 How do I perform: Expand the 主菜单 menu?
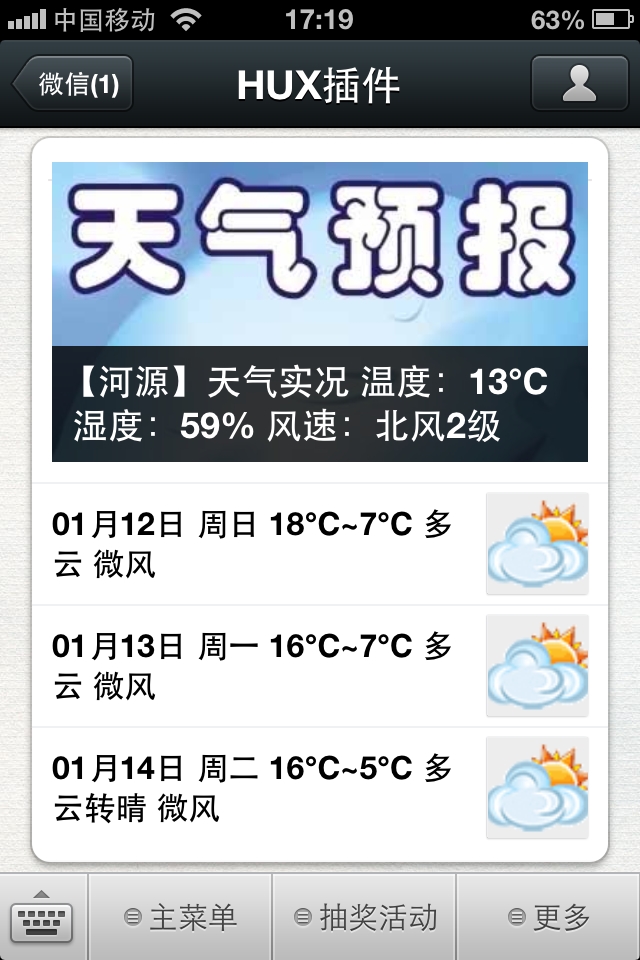(x=181, y=916)
